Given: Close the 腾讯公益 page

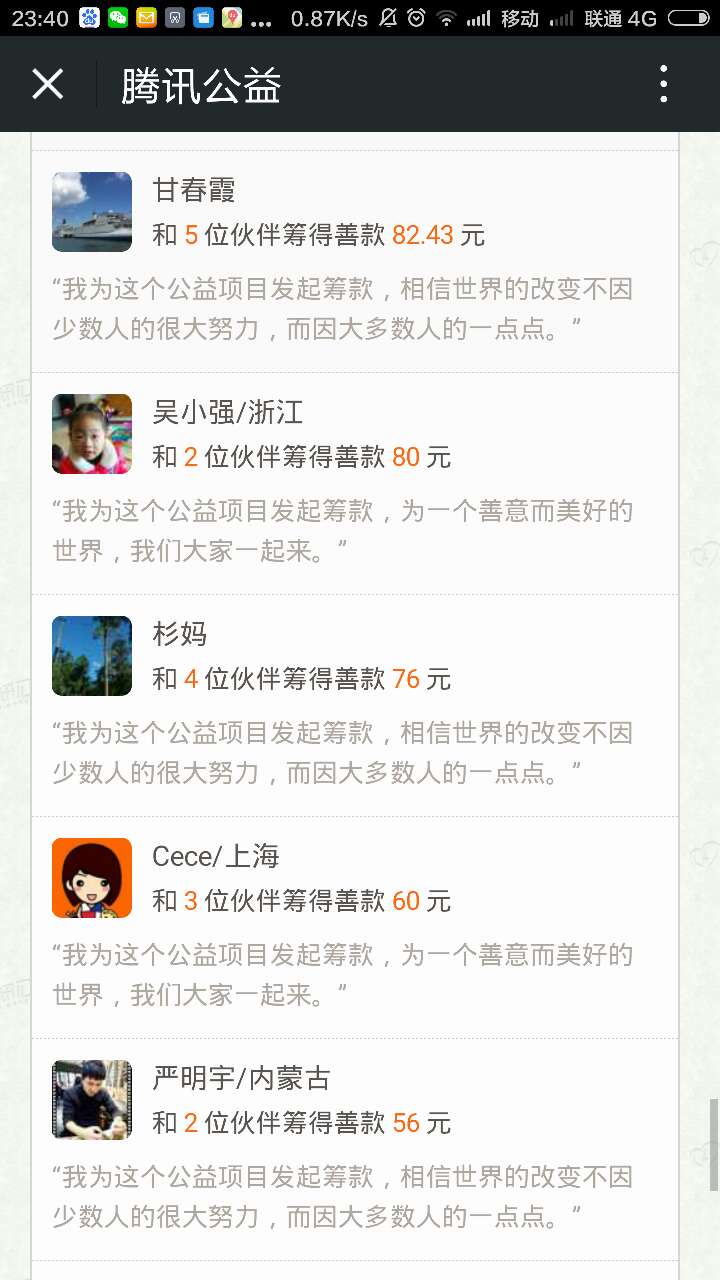Looking at the screenshot, I should [x=48, y=85].
